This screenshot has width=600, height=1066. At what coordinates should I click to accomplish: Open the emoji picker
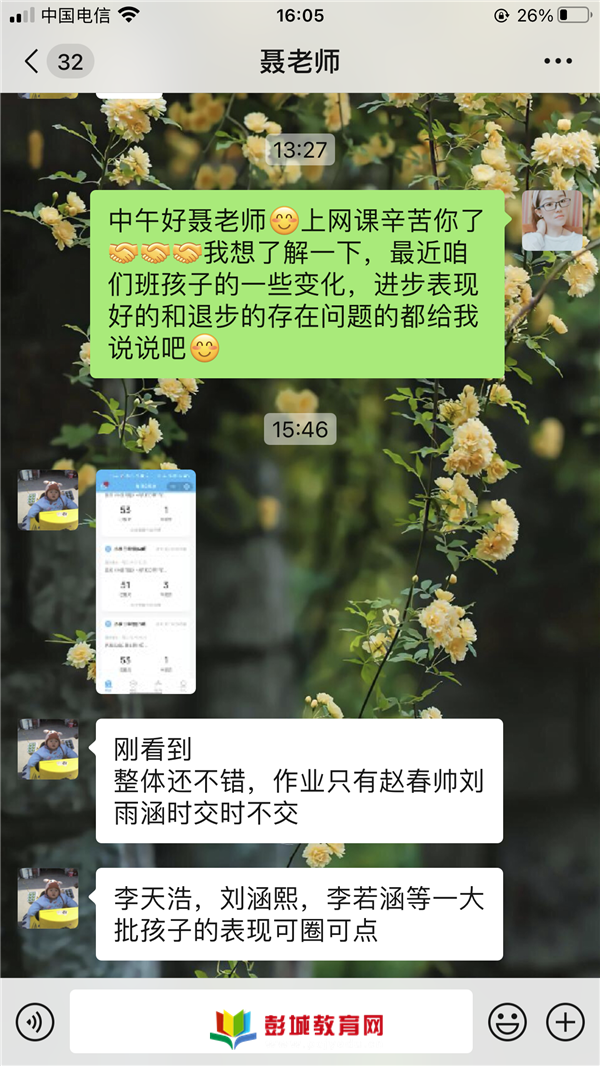pos(507,1022)
